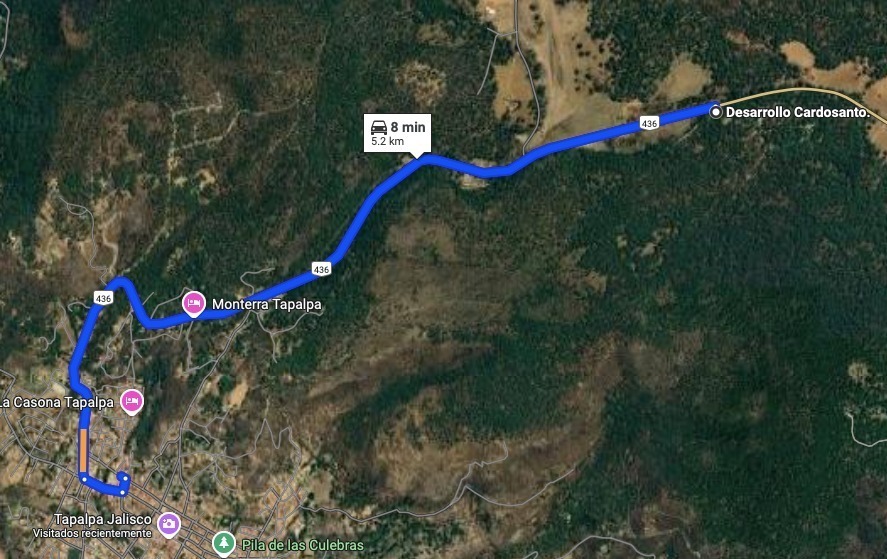
Task: Select the Desarrollo Cardosanto destination marker
Action: pos(715,112)
